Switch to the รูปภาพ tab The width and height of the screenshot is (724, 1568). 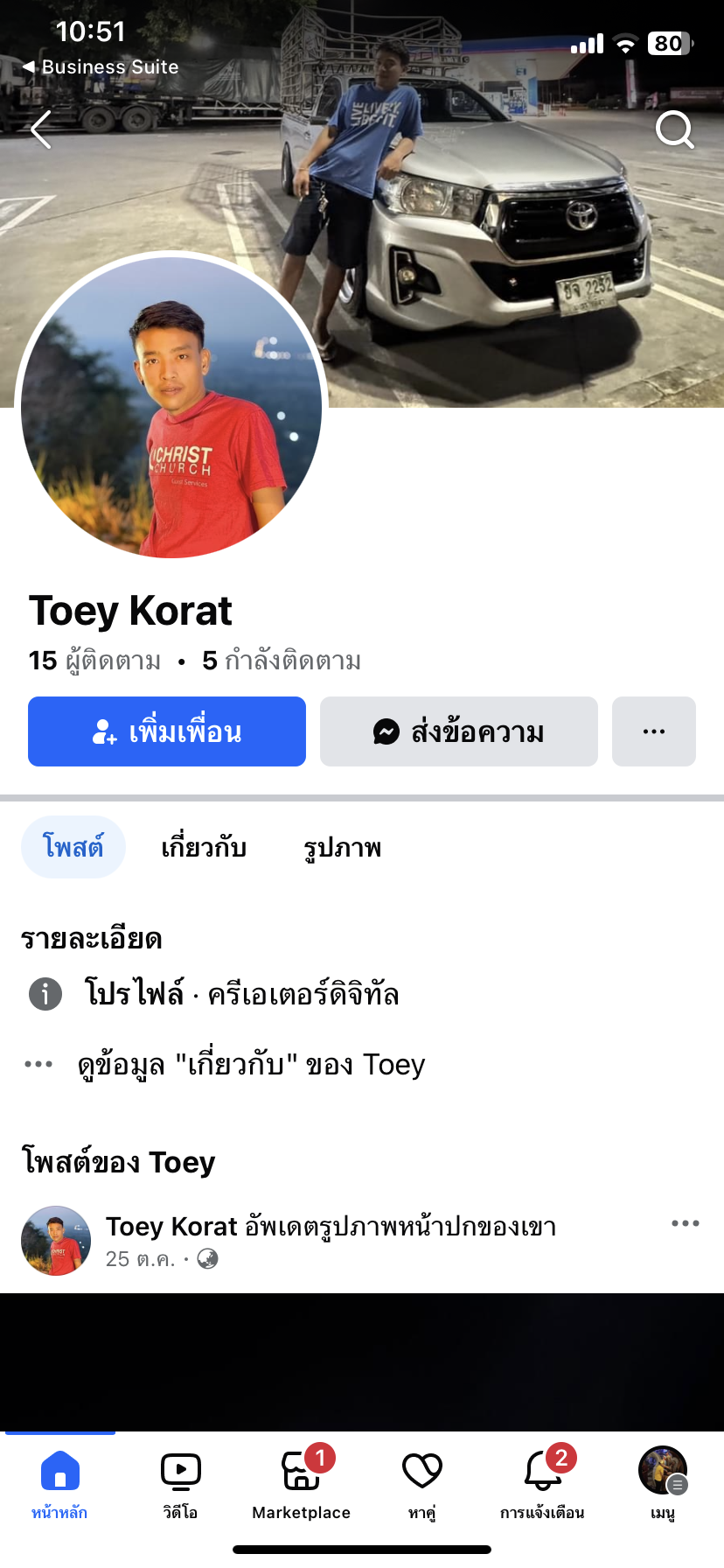tap(342, 847)
